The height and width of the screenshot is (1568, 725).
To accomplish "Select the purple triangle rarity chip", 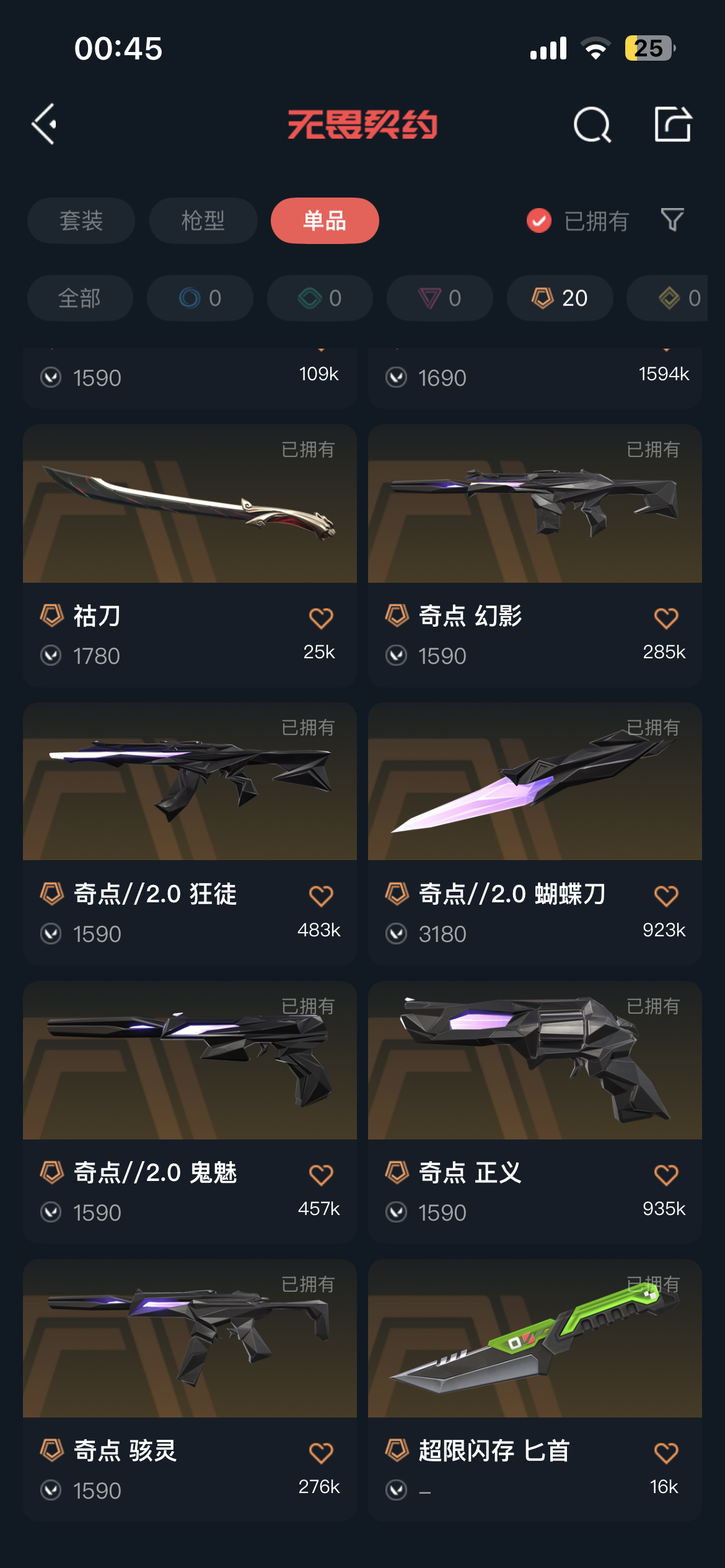I will [440, 298].
